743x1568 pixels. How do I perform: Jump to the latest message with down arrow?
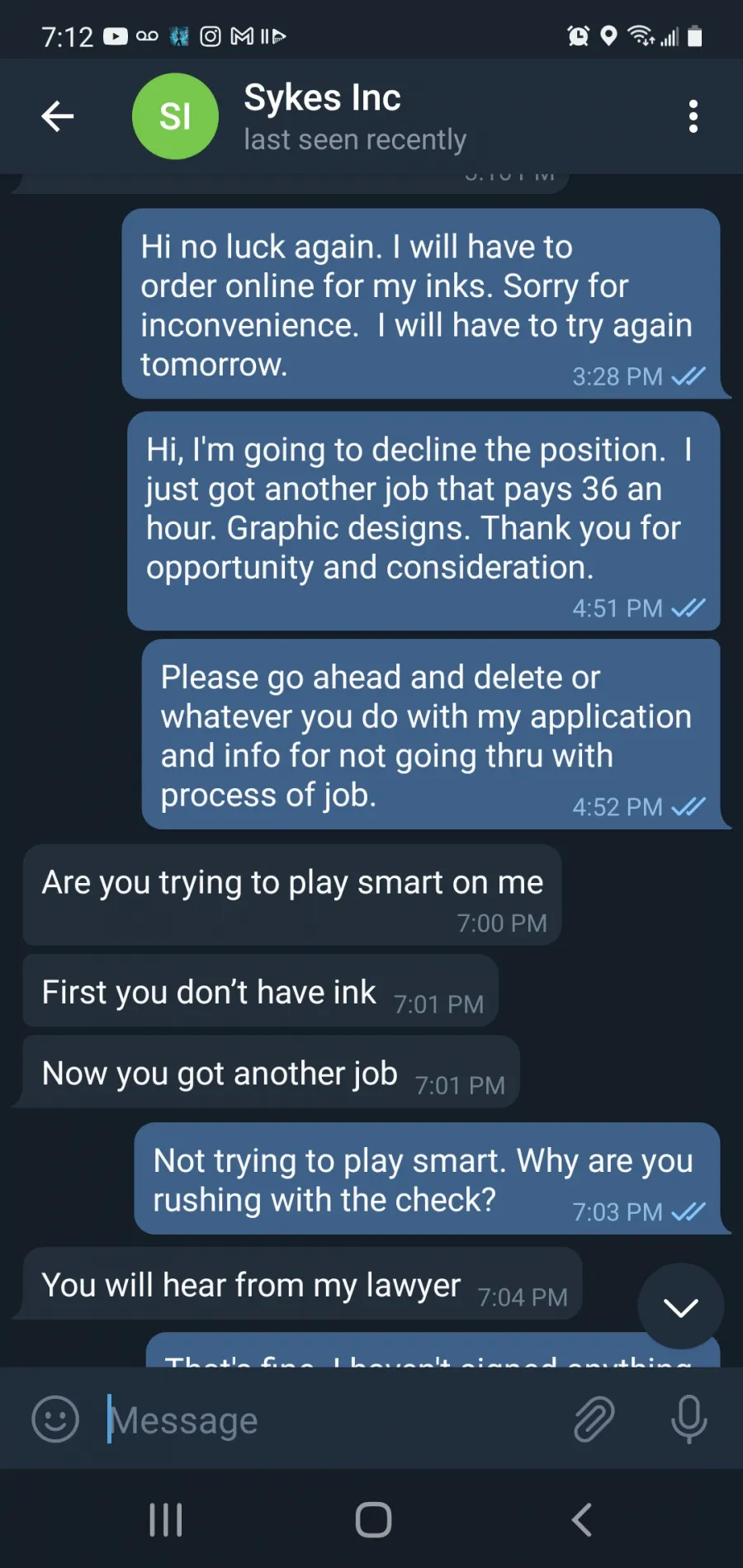pos(681,1306)
